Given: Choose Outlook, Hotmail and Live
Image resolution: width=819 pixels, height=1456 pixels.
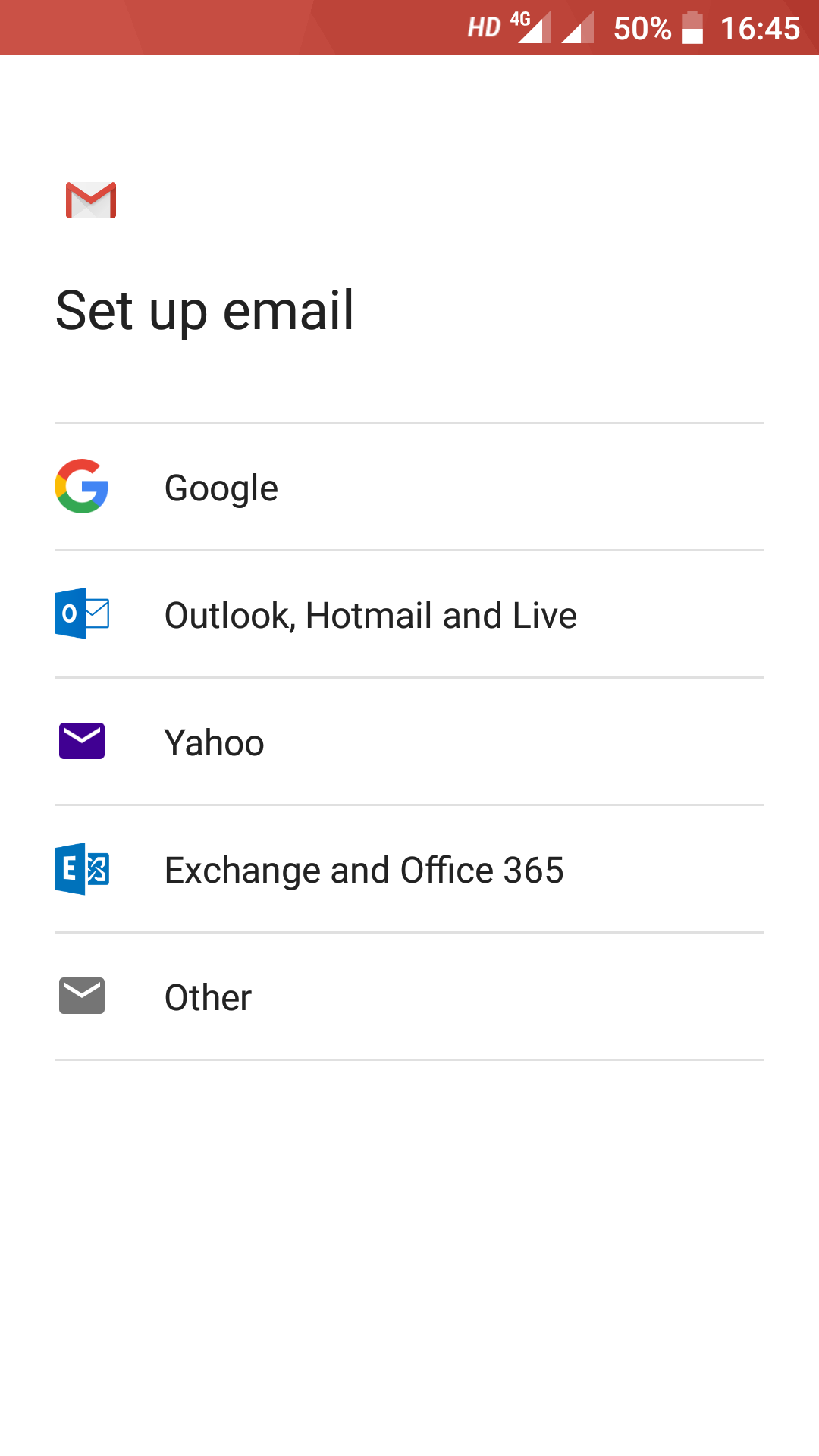Looking at the screenshot, I should tap(409, 614).
